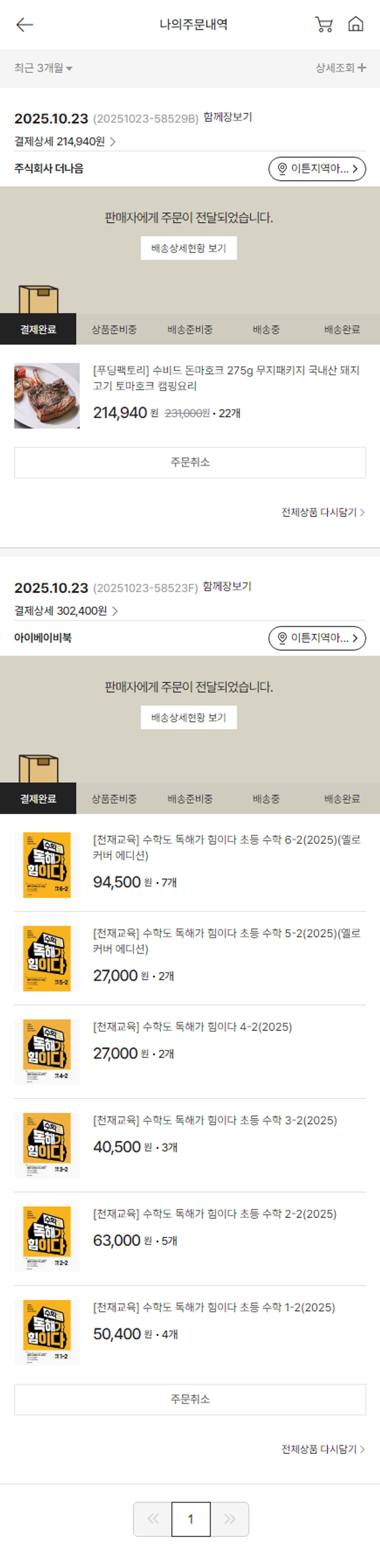Image resolution: width=380 pixels, height=1568 pixels.
Task: Open the 초등 수학 6-2 book item
Action: [225, 847]
